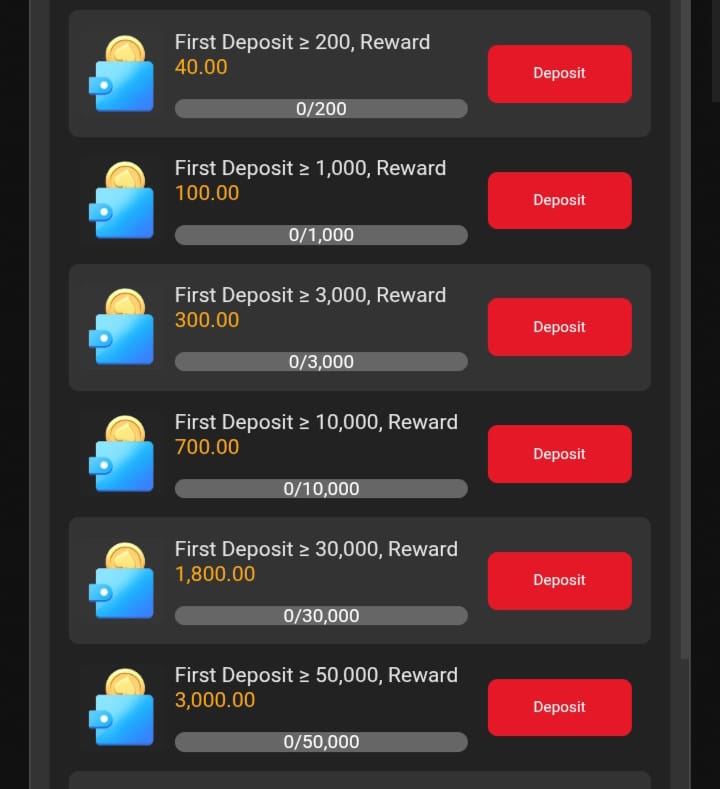Select Deposit for the 3,000 first deposit reward
The image size is (720, 789).
coord(559,327)
